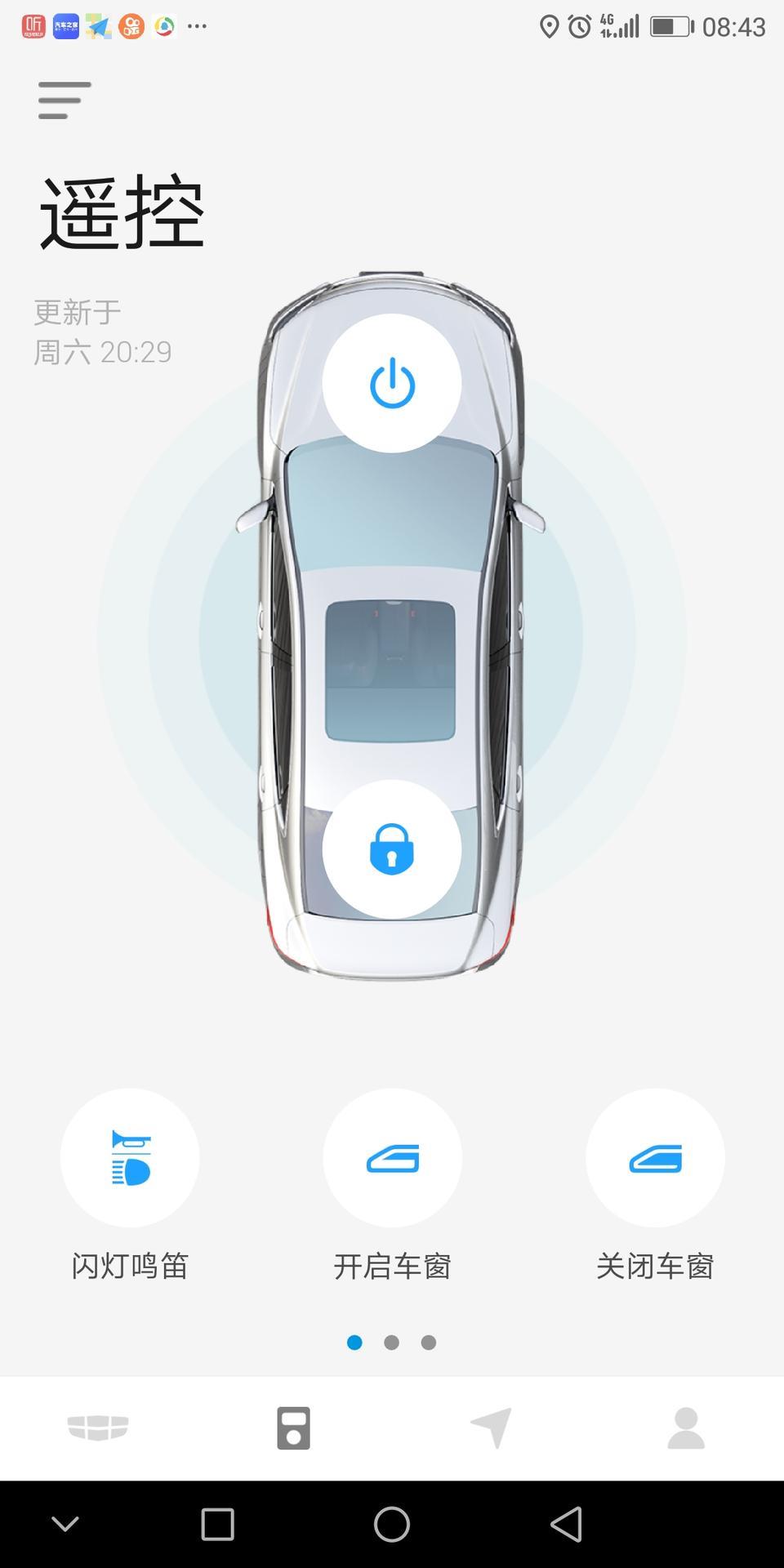Viewport: 784px width, 1568px height.
Task: Switch to the Geely logo tab
Action: [x=98, y=1428]
